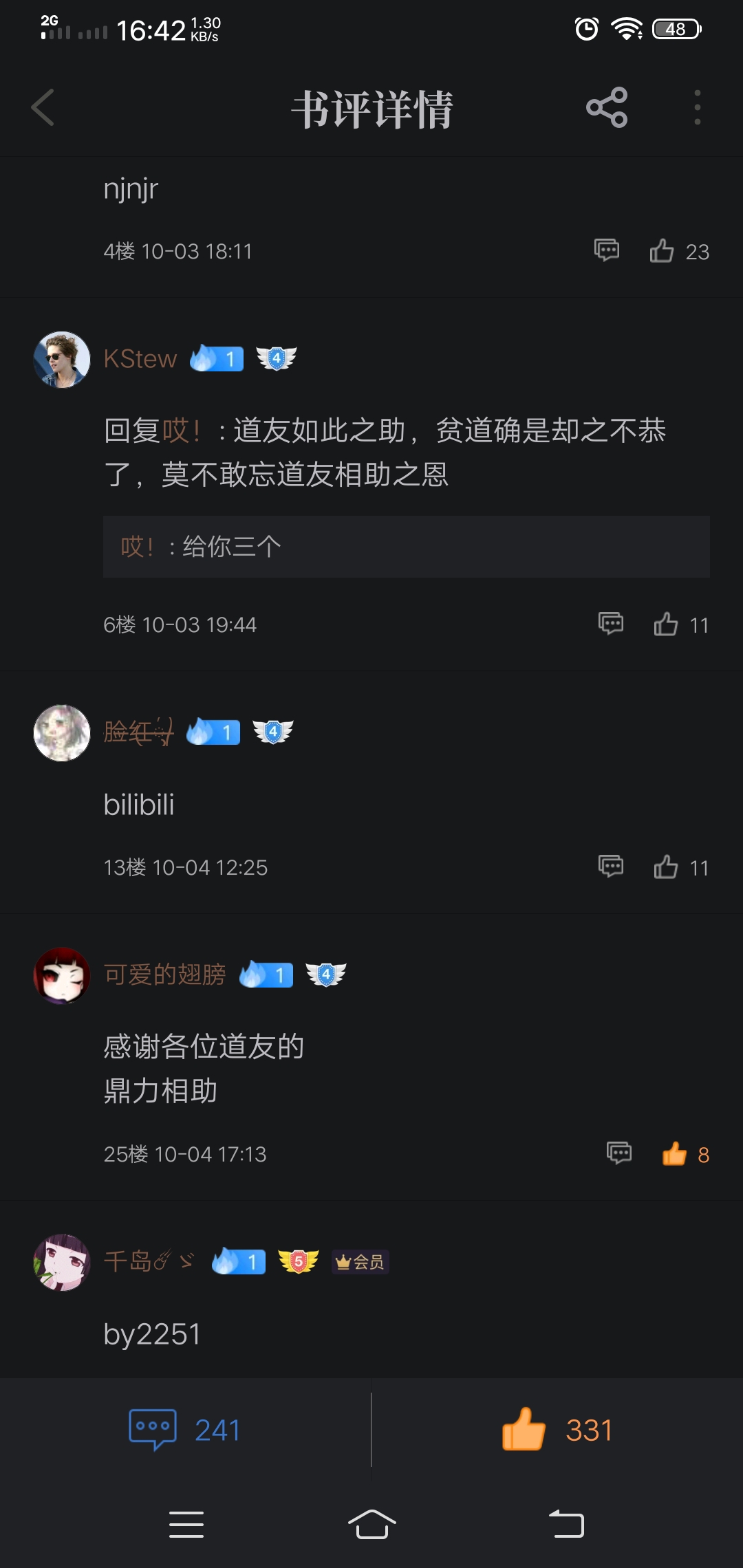Unlike 可爱的翅膀's 25楼 comment
The width and height of the screenshot is (743, 1568).
(675, 1154)
